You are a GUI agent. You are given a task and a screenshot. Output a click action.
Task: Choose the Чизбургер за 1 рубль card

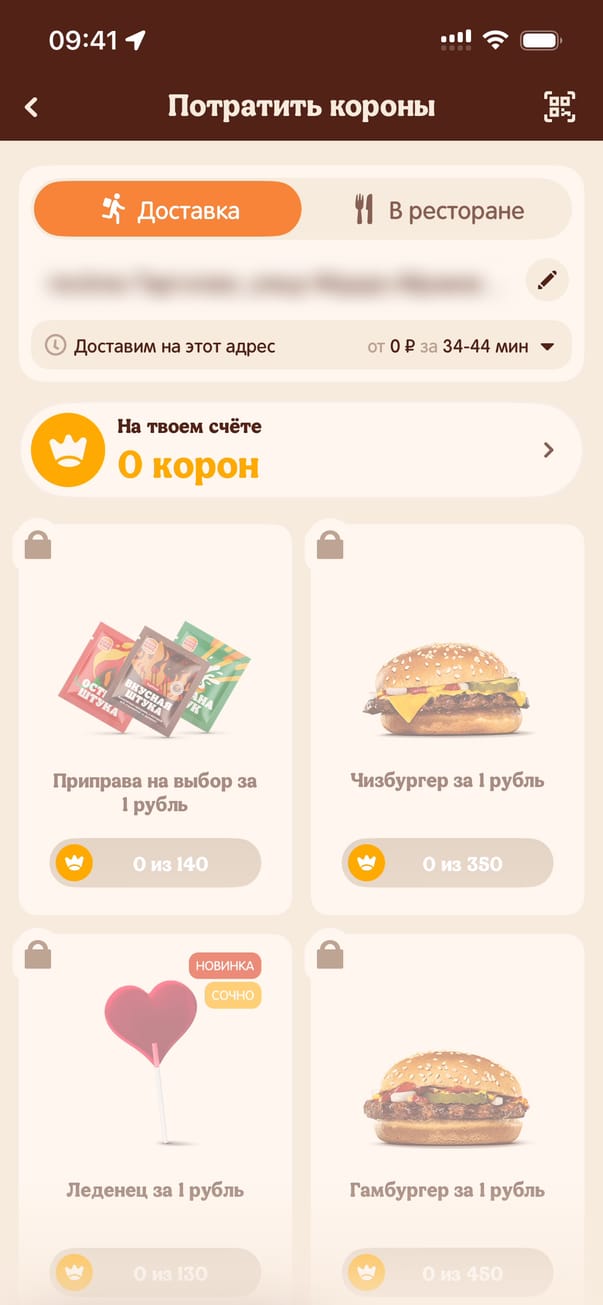(x=447, y=718)
